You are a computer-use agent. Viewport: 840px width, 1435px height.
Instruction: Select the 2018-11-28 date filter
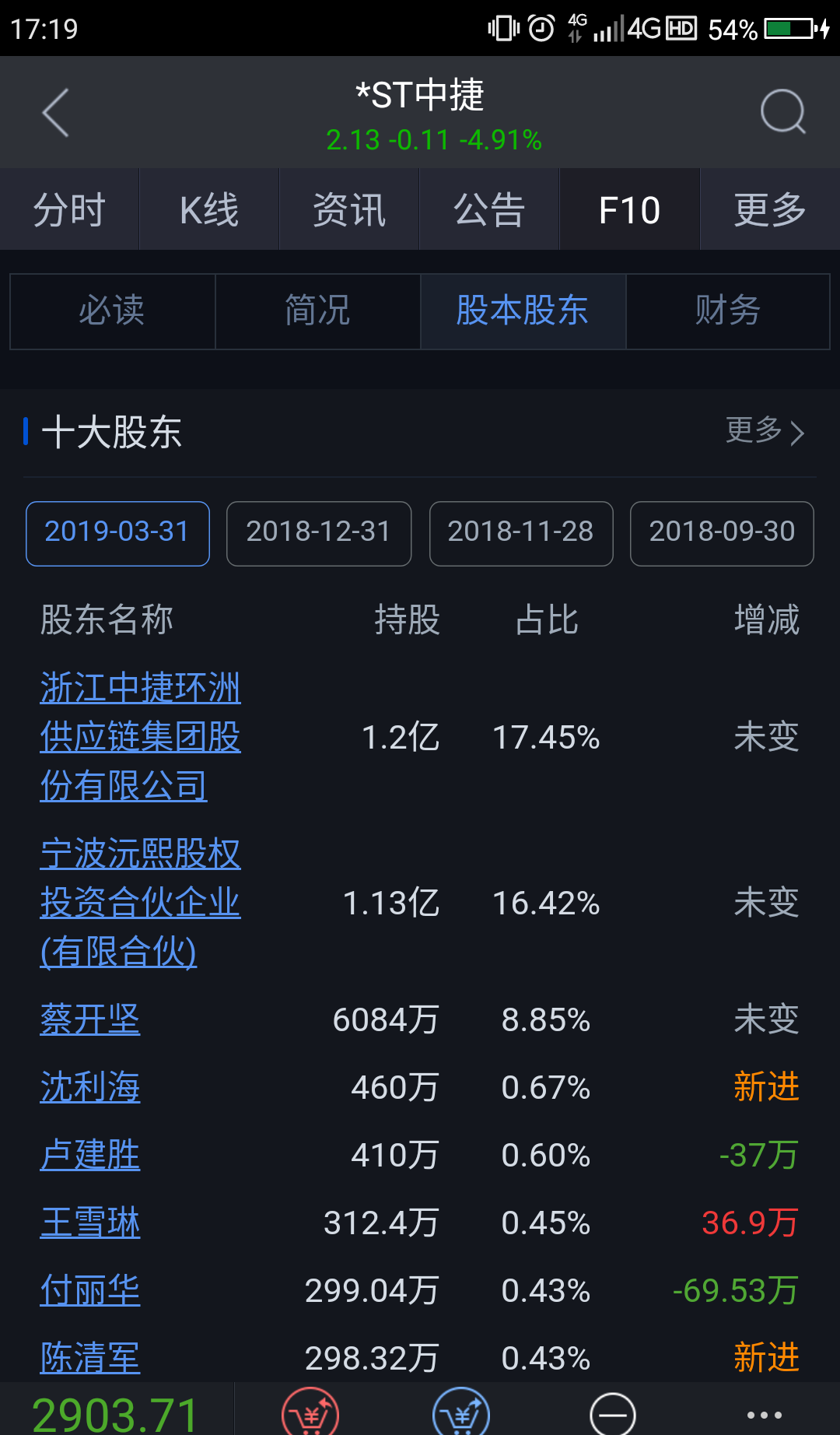click(521, 533)
